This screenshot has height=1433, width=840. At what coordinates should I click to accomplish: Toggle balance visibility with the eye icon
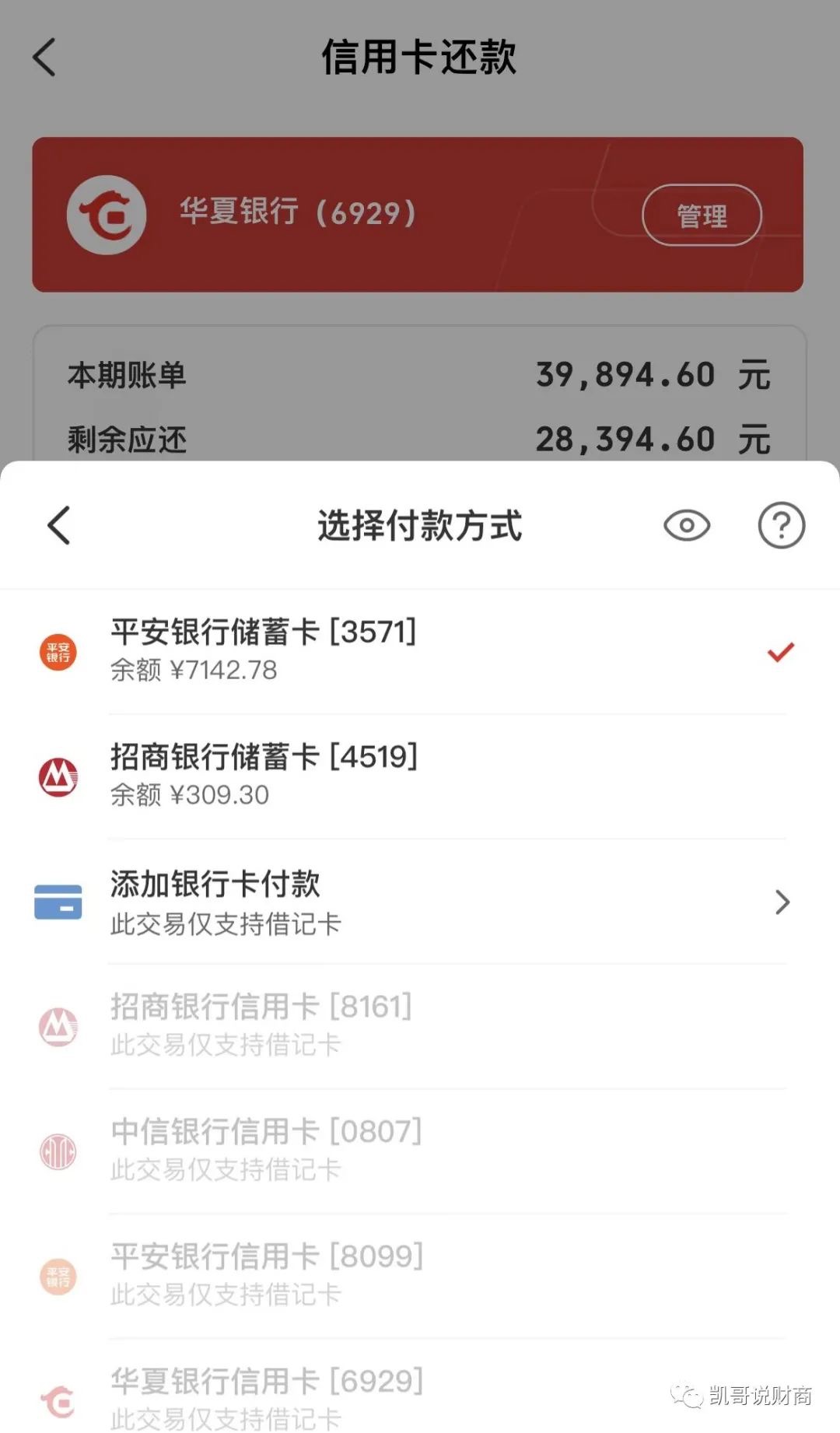pyautogui.click(x=686, y=526)
